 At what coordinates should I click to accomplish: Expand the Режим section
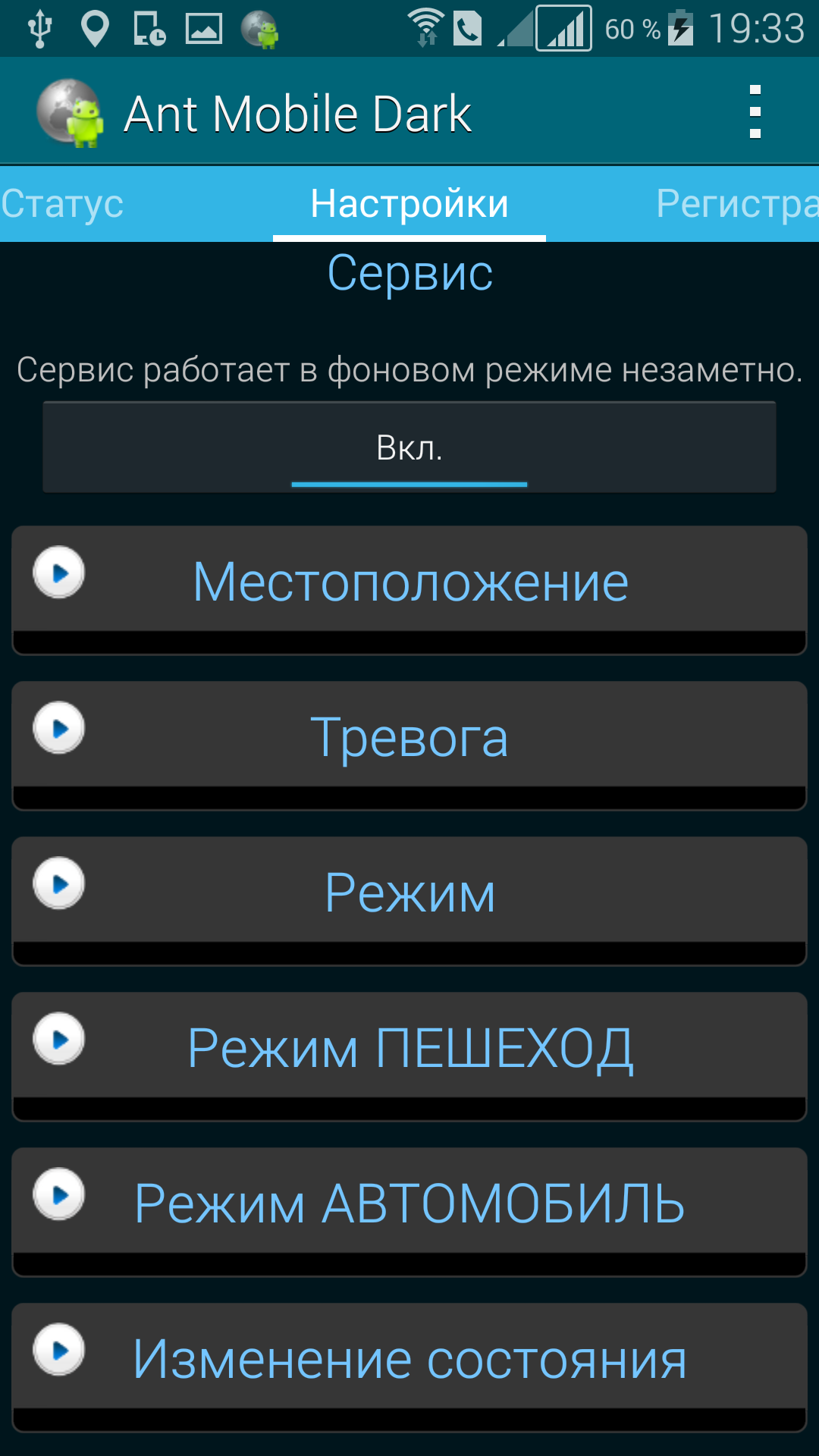click(409, 892)
